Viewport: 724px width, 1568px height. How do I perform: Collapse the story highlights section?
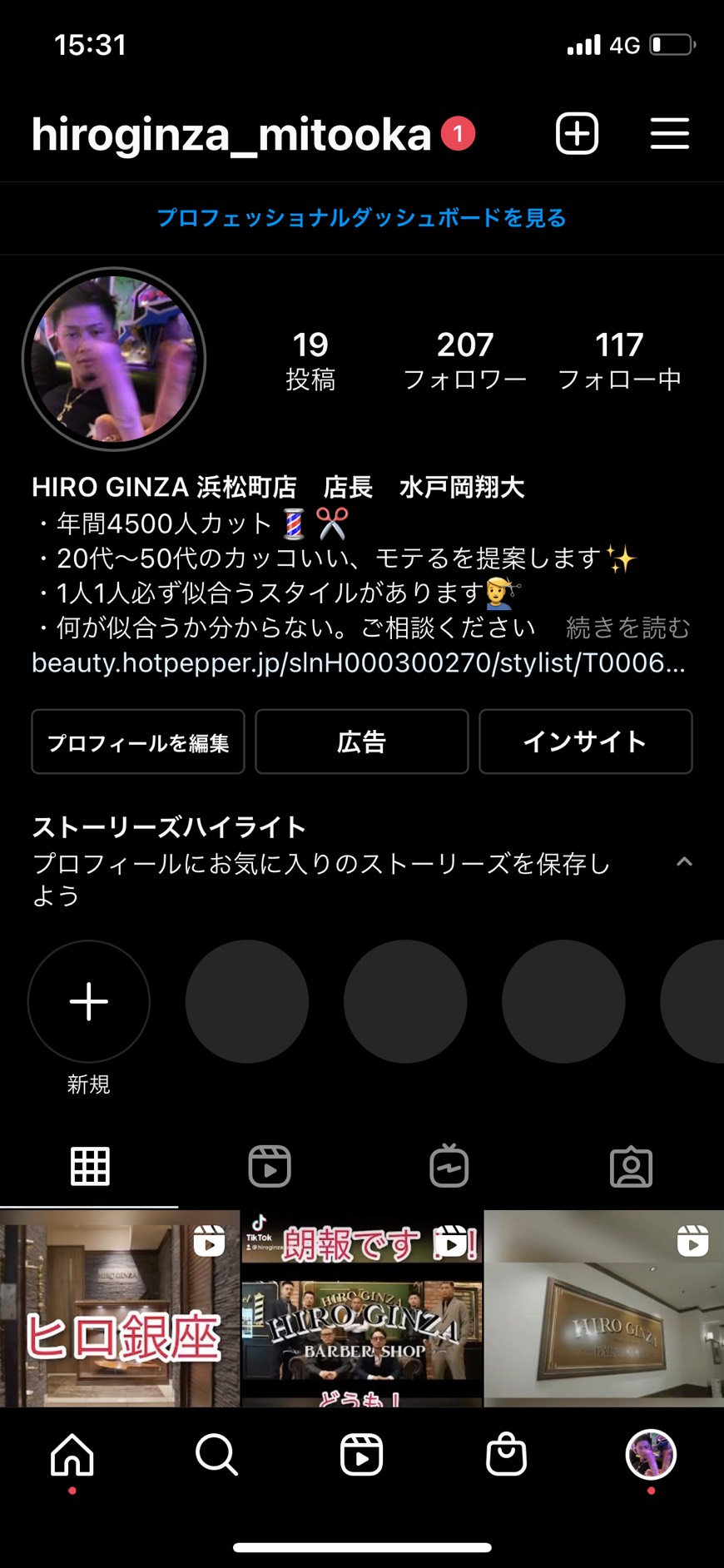(684, 861)
